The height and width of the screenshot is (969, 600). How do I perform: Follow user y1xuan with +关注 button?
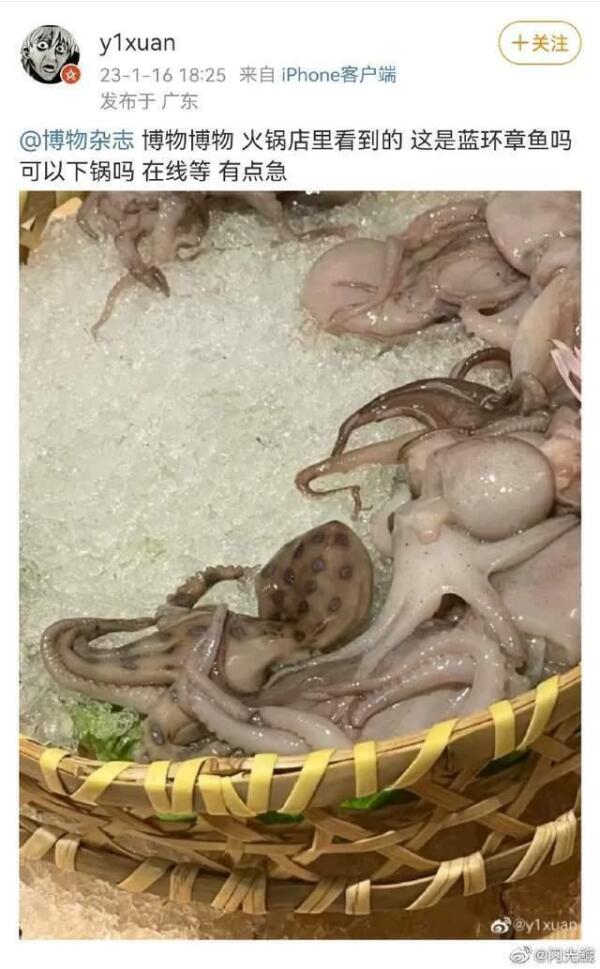point(540,44)
